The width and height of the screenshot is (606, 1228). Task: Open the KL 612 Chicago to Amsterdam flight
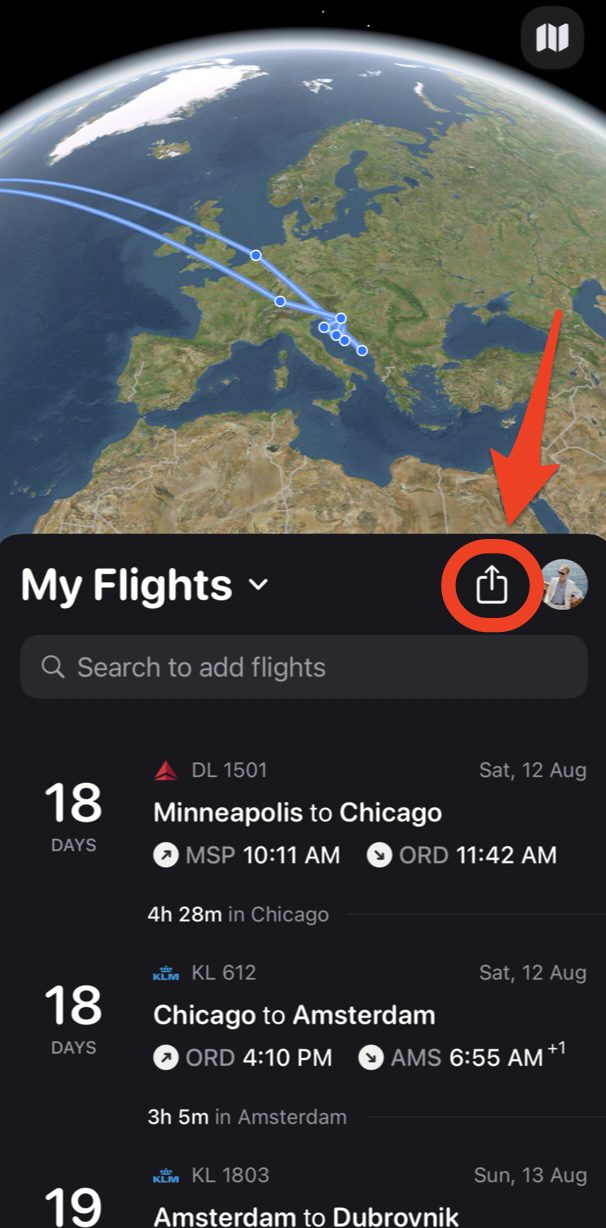click(x=303, y=1017)
